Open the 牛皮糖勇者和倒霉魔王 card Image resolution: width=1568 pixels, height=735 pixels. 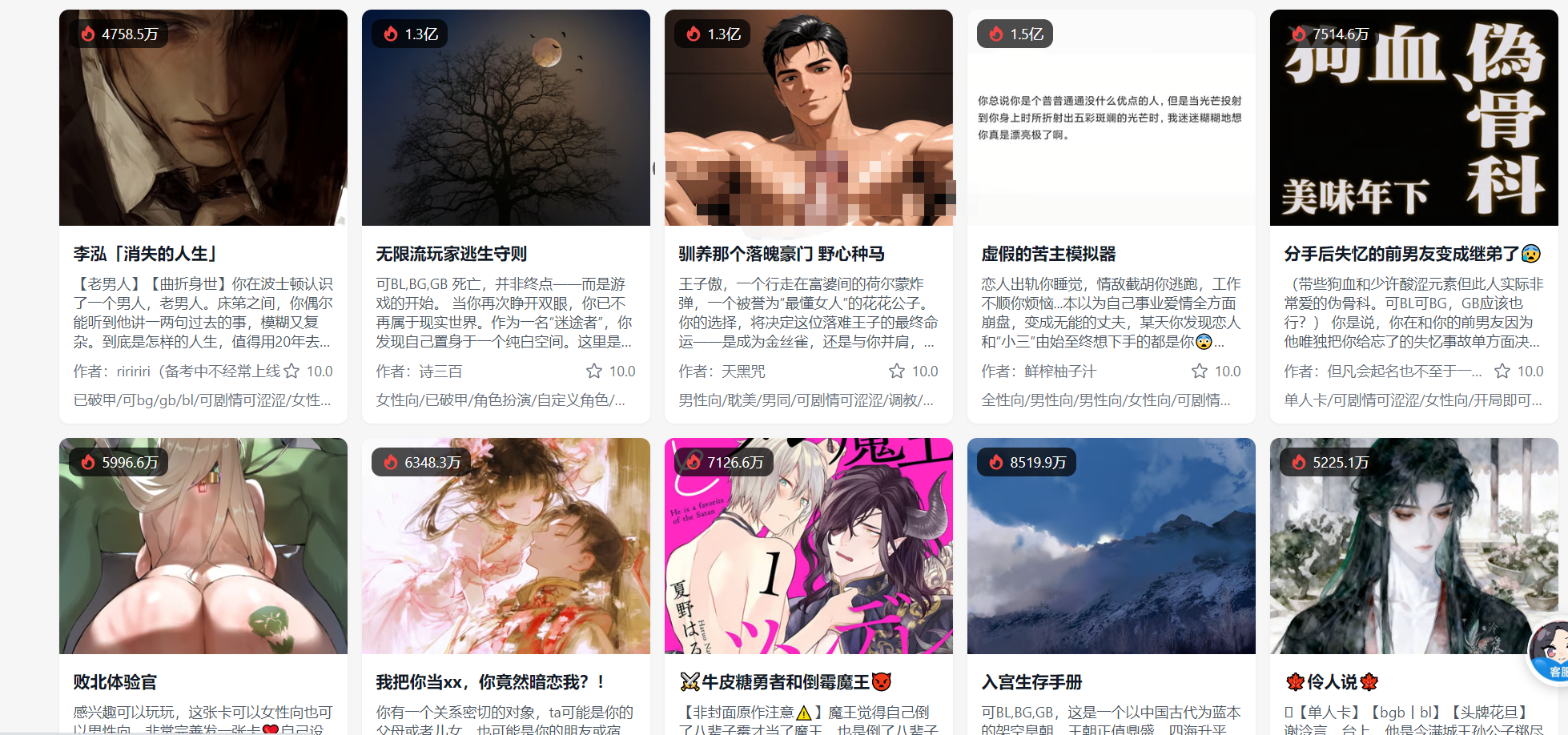[785, 682]
